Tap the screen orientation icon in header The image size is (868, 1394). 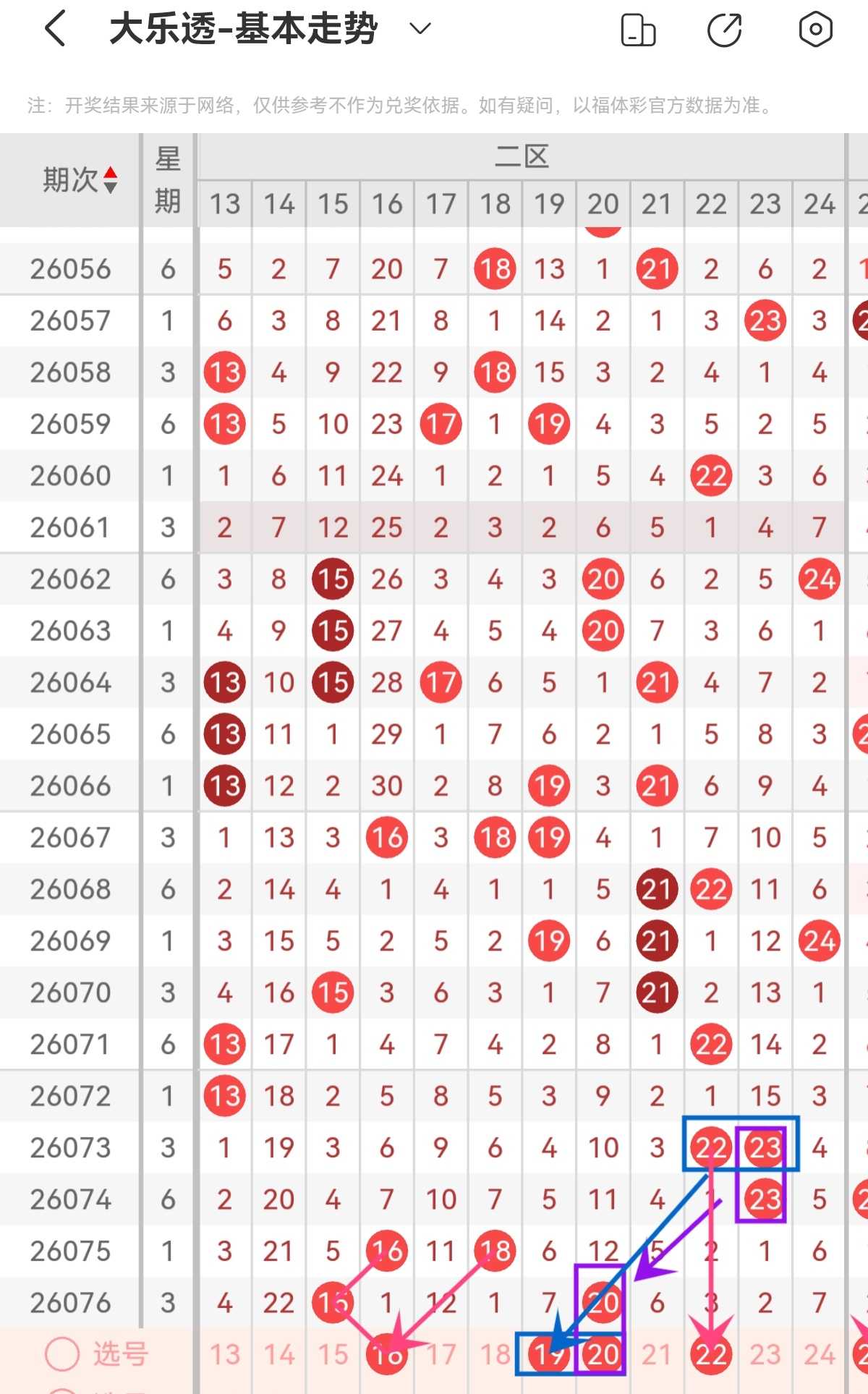[x=638, y=30]
